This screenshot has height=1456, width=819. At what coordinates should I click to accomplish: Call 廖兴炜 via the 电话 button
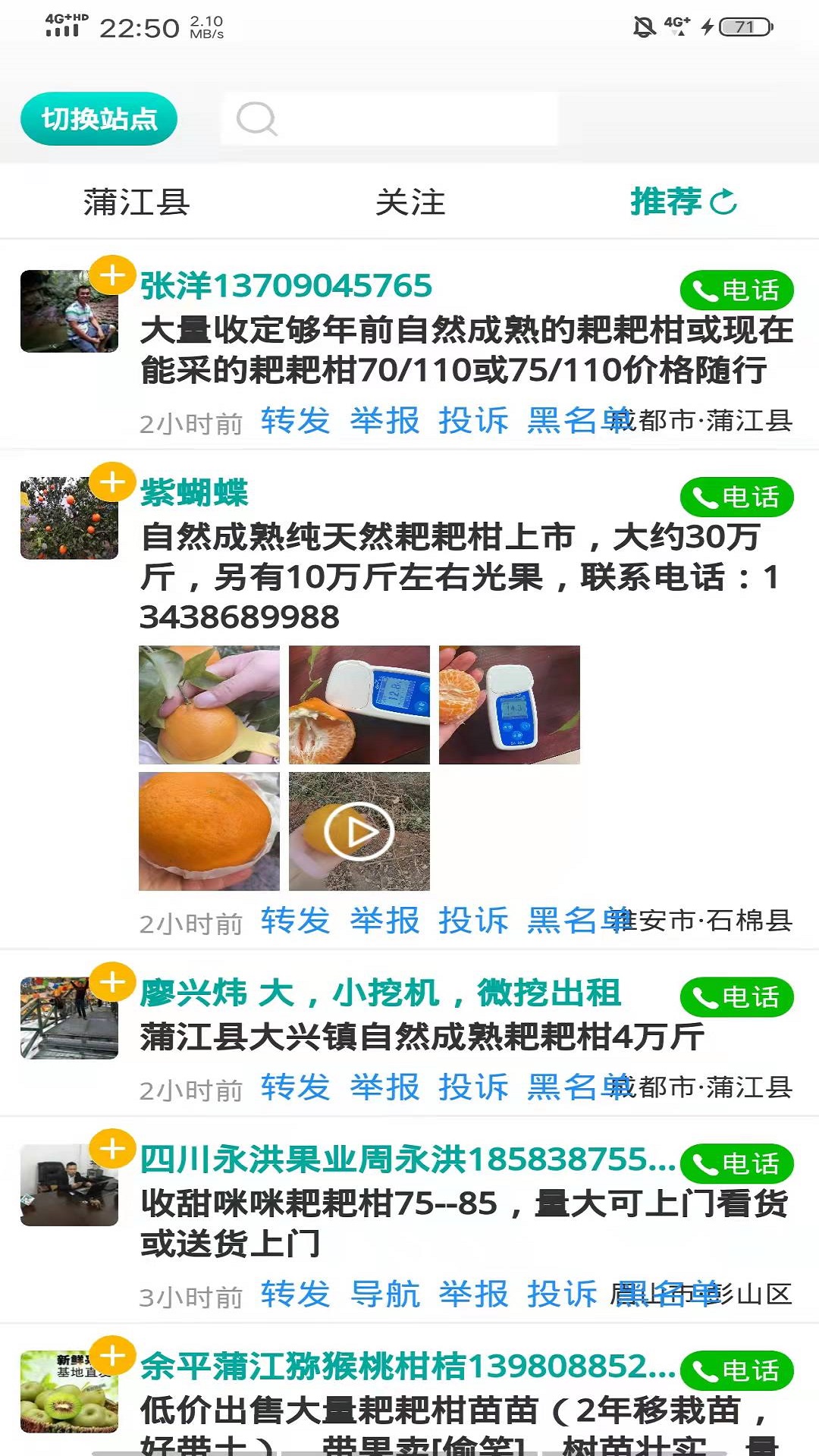(736, 997)
